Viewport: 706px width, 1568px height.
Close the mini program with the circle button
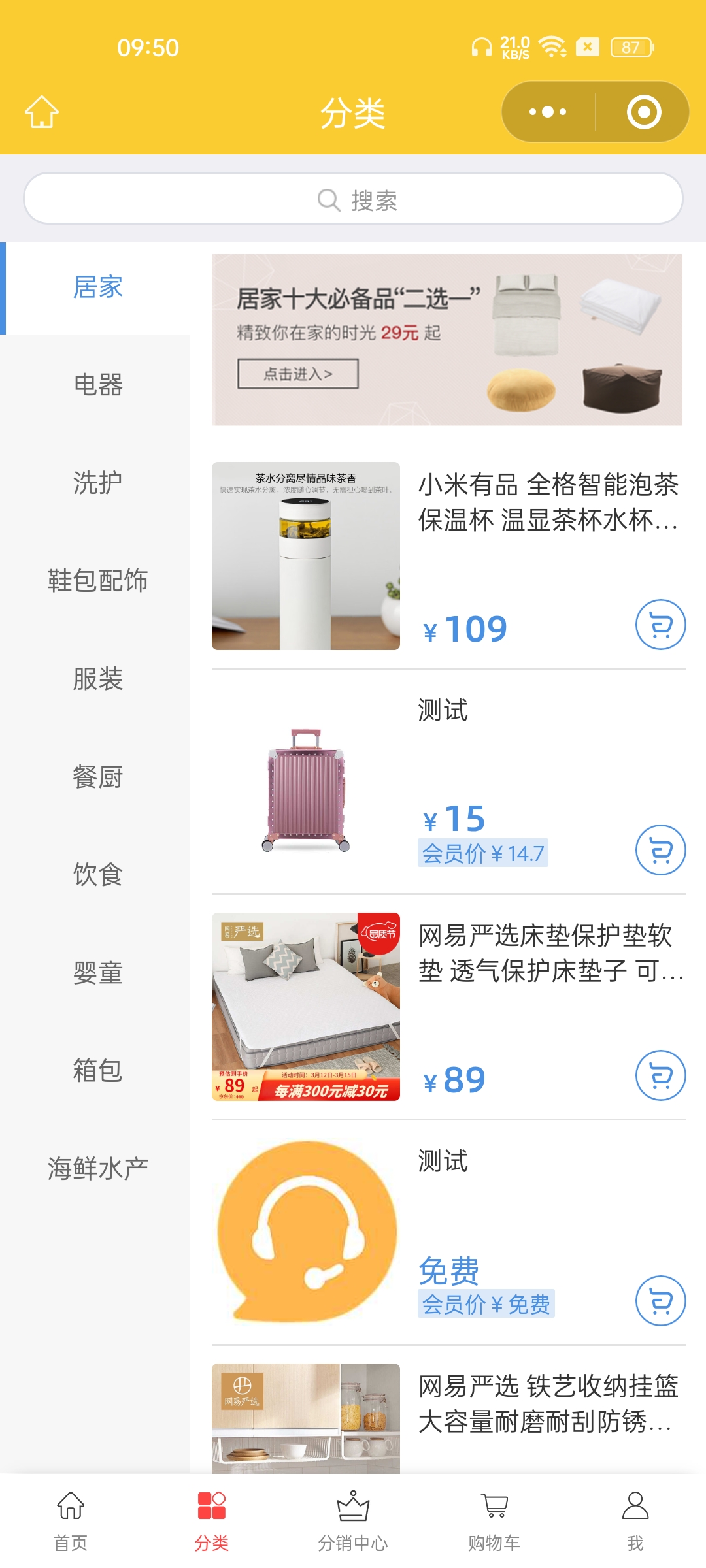643,112
